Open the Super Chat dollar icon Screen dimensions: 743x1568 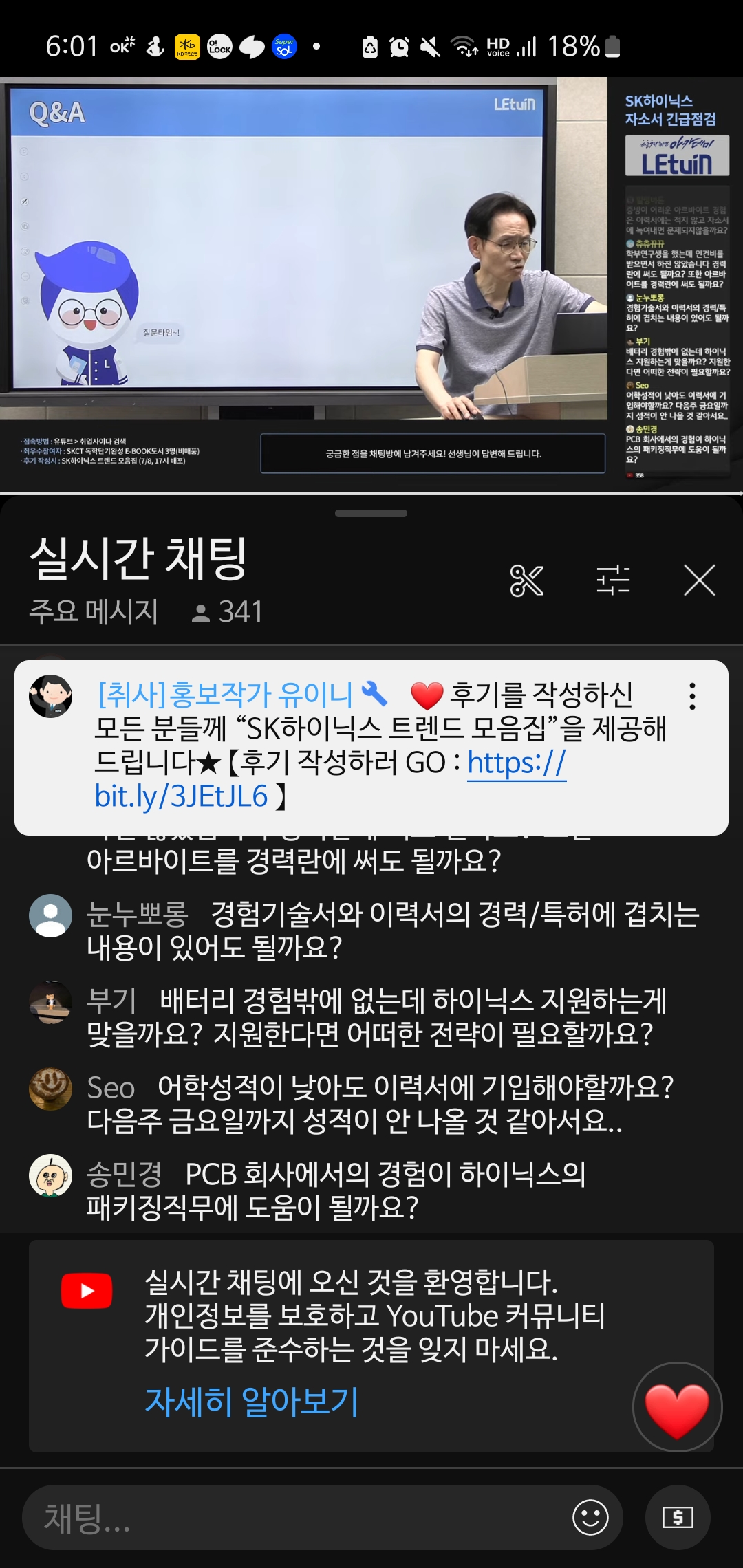678,1517
